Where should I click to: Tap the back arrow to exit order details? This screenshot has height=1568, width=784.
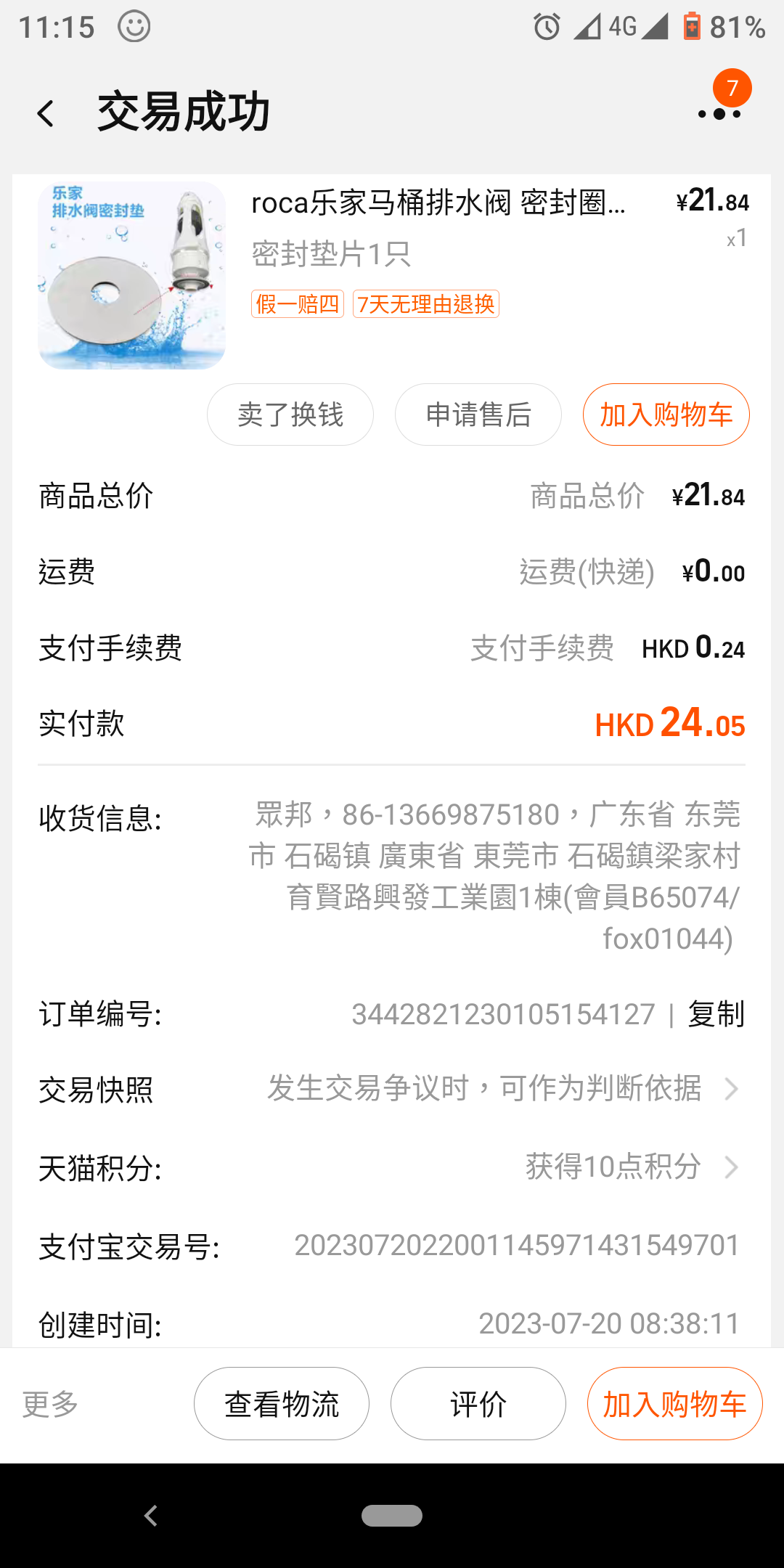(46, 113)
